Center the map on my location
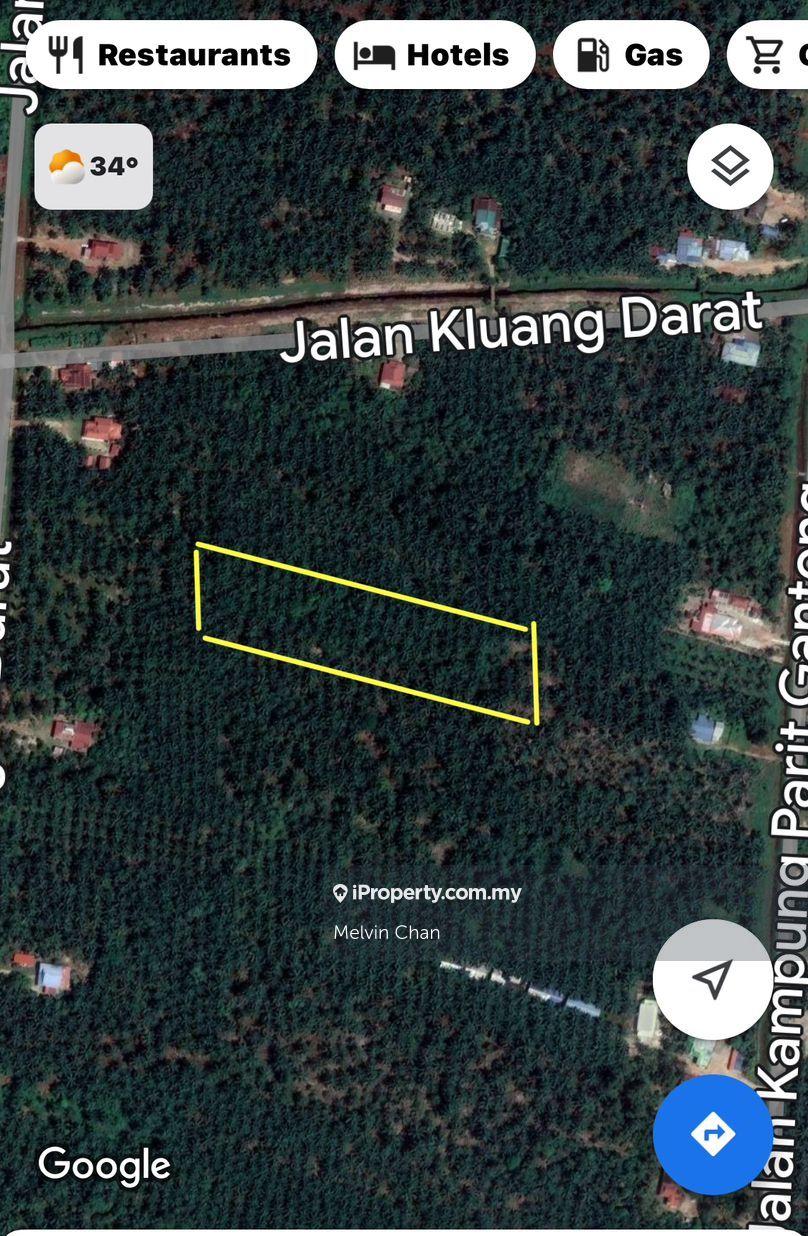The height and width of the screenshot is (1236, 808). [712, 979]
